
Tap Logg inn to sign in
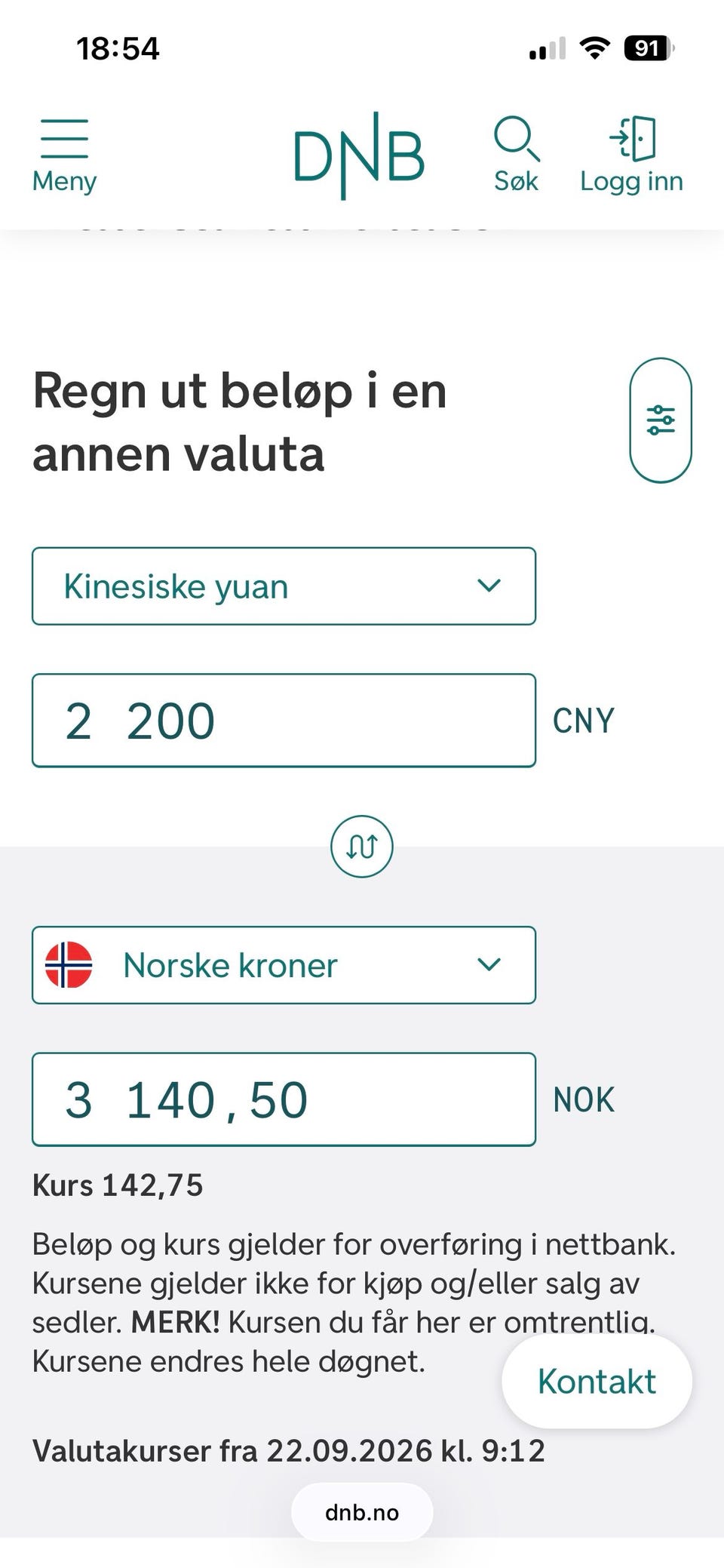coord(631,155)
